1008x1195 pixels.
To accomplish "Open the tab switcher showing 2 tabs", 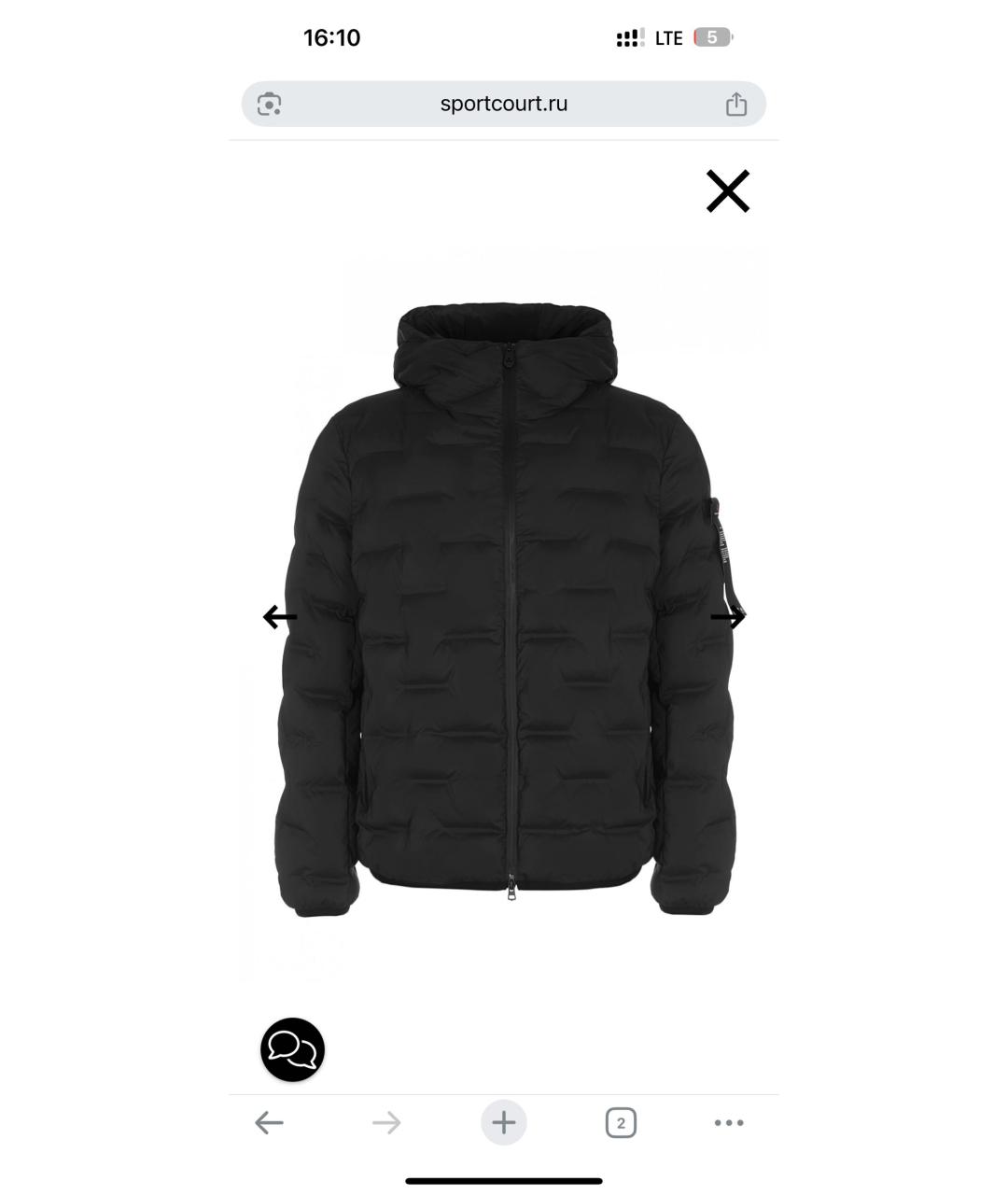I will click(x=621, y=1122).
